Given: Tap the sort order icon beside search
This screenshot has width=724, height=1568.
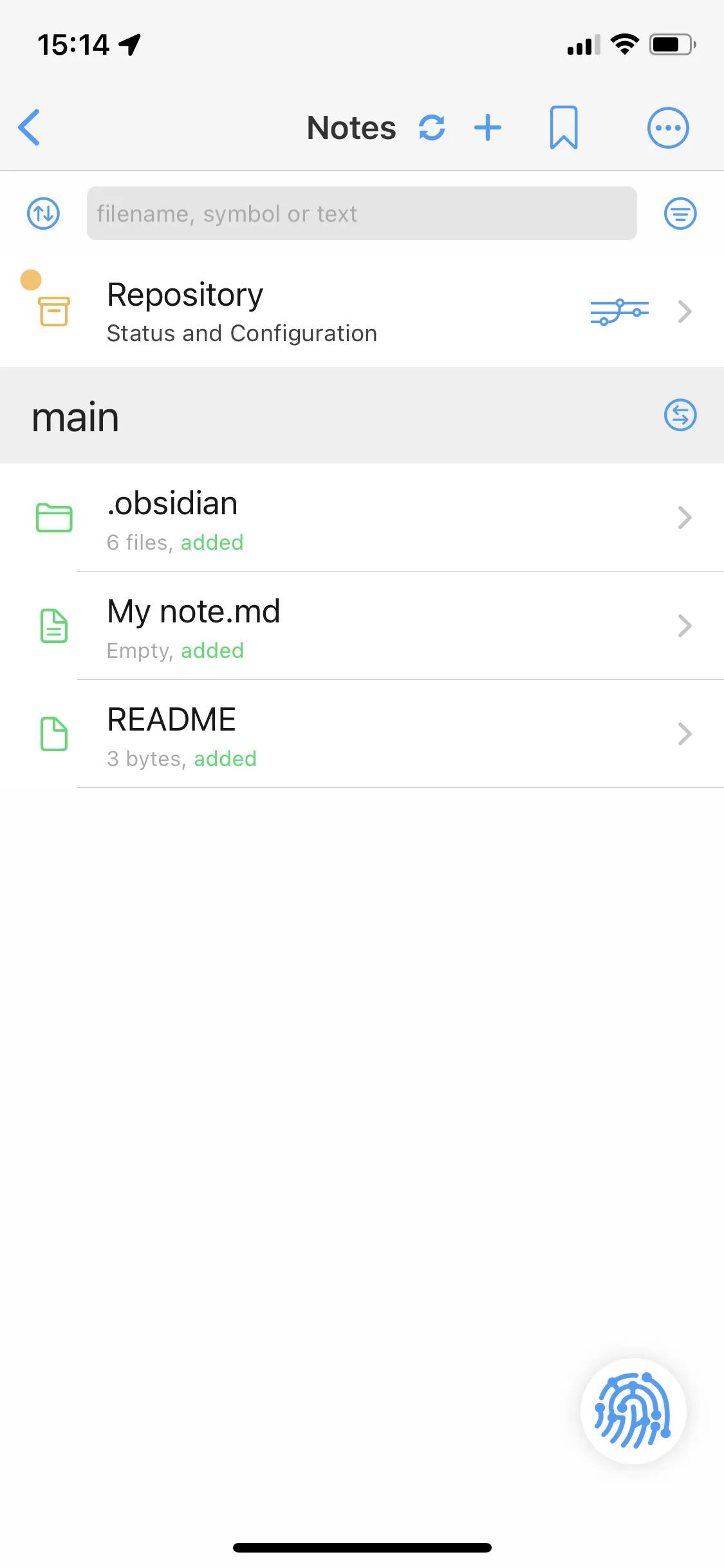Looking at the screenshot, I should [x=43, y=213].
